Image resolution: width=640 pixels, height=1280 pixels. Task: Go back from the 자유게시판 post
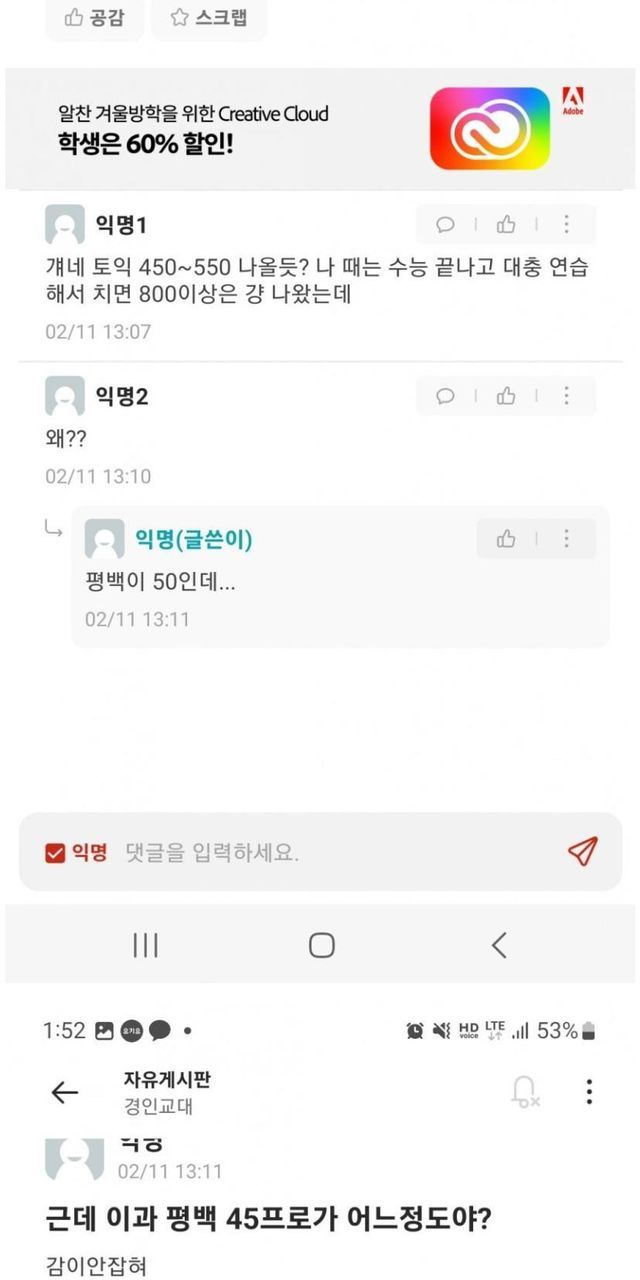(x=65, y=1093)
